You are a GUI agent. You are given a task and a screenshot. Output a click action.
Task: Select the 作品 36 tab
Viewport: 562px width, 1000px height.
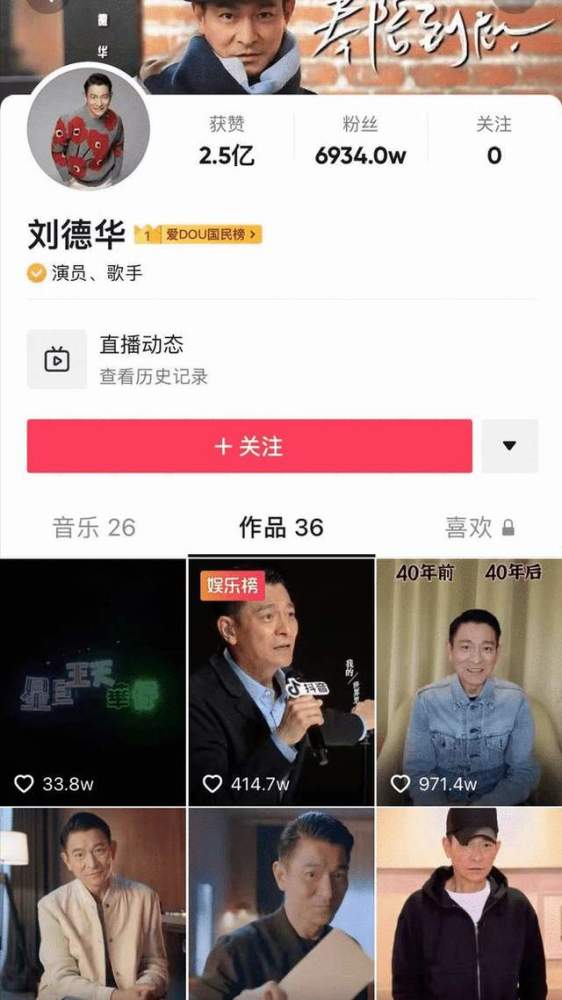[281, 528]
